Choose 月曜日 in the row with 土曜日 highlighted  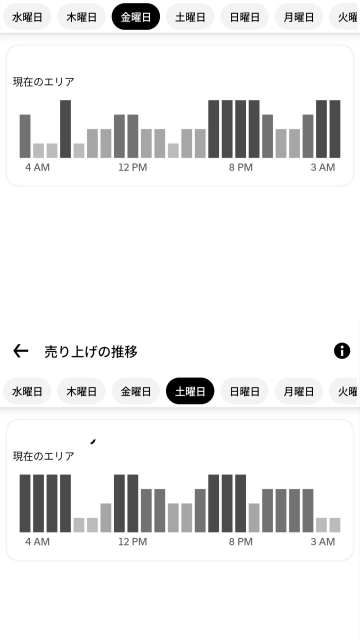(x=299, y=391)
